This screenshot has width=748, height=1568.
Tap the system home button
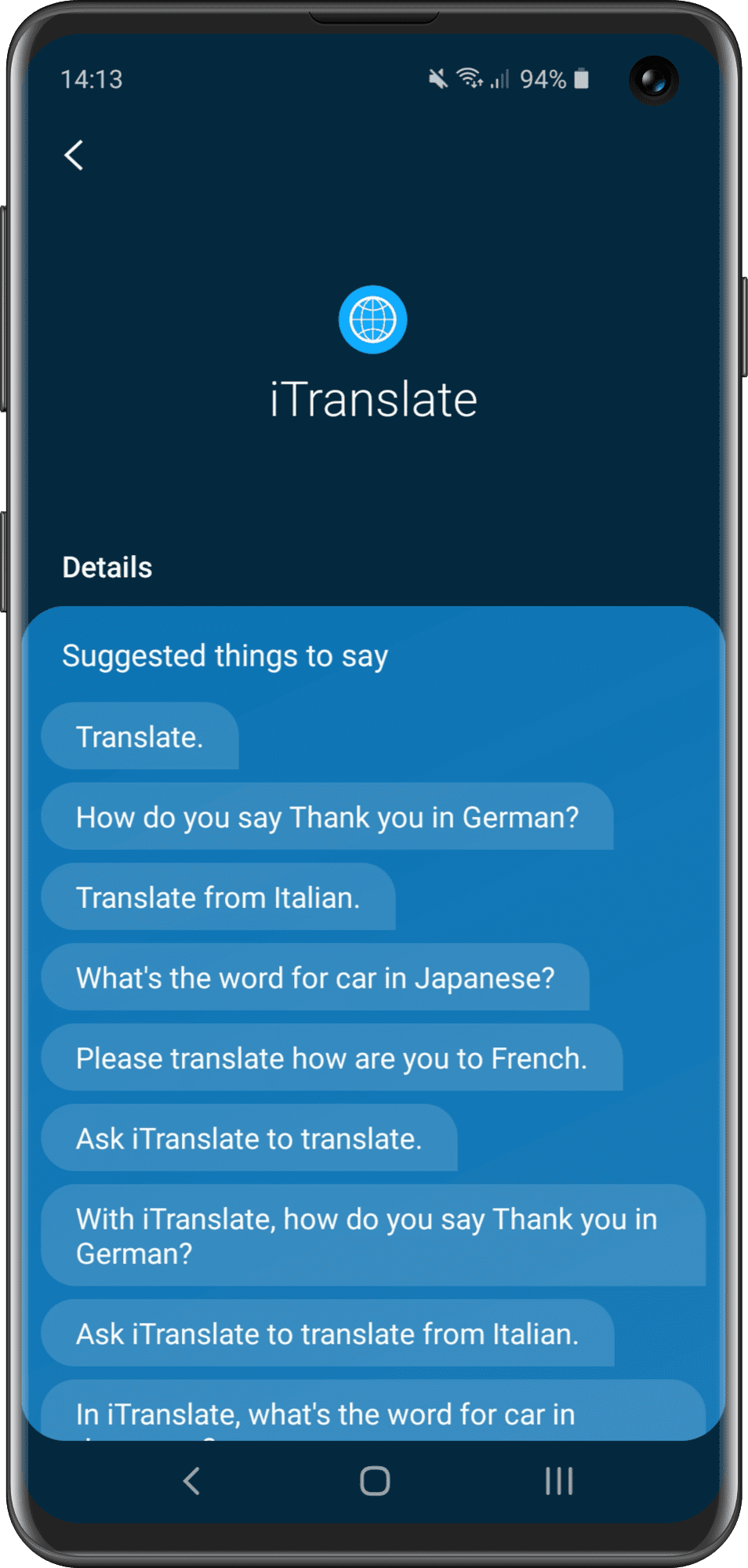[x=375, y=1481]
